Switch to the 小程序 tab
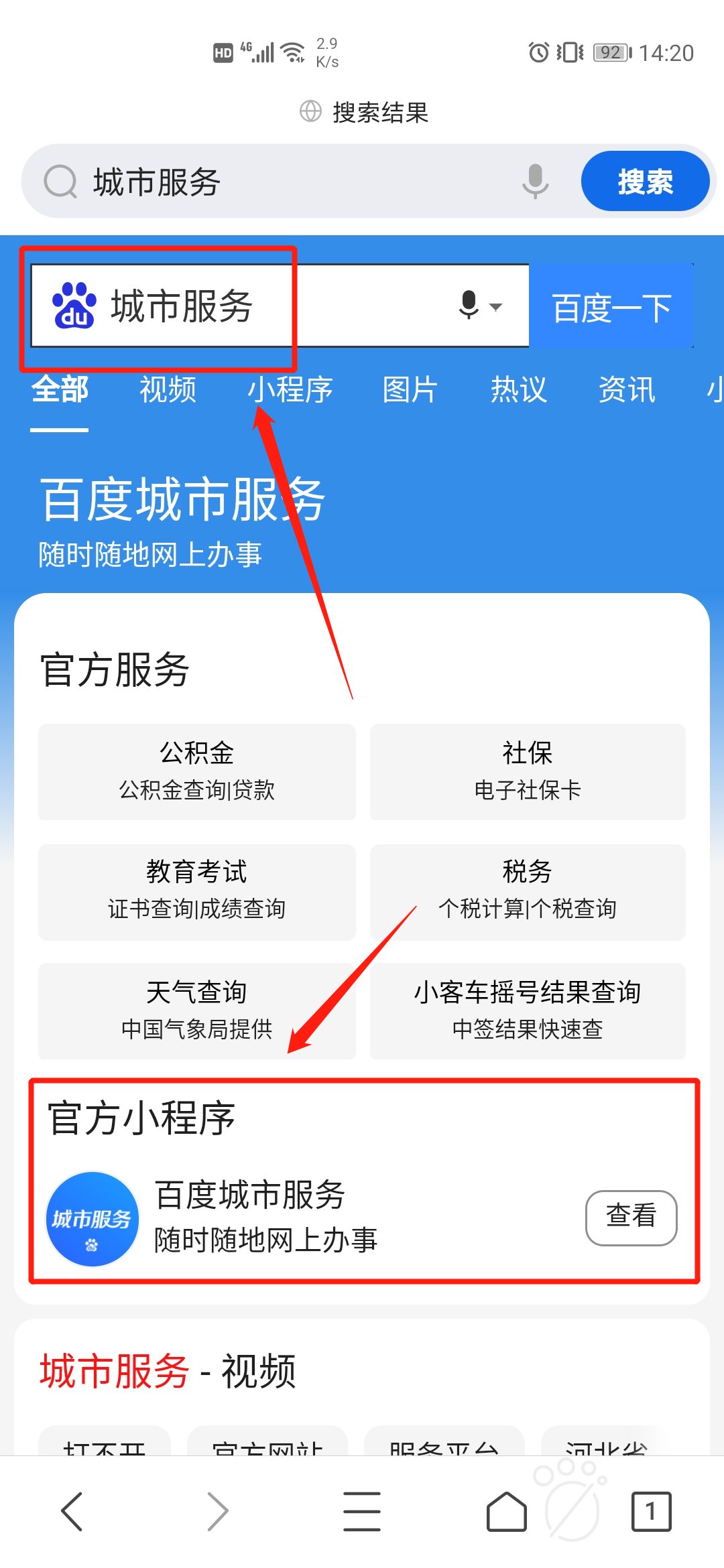 coord(290,390)
